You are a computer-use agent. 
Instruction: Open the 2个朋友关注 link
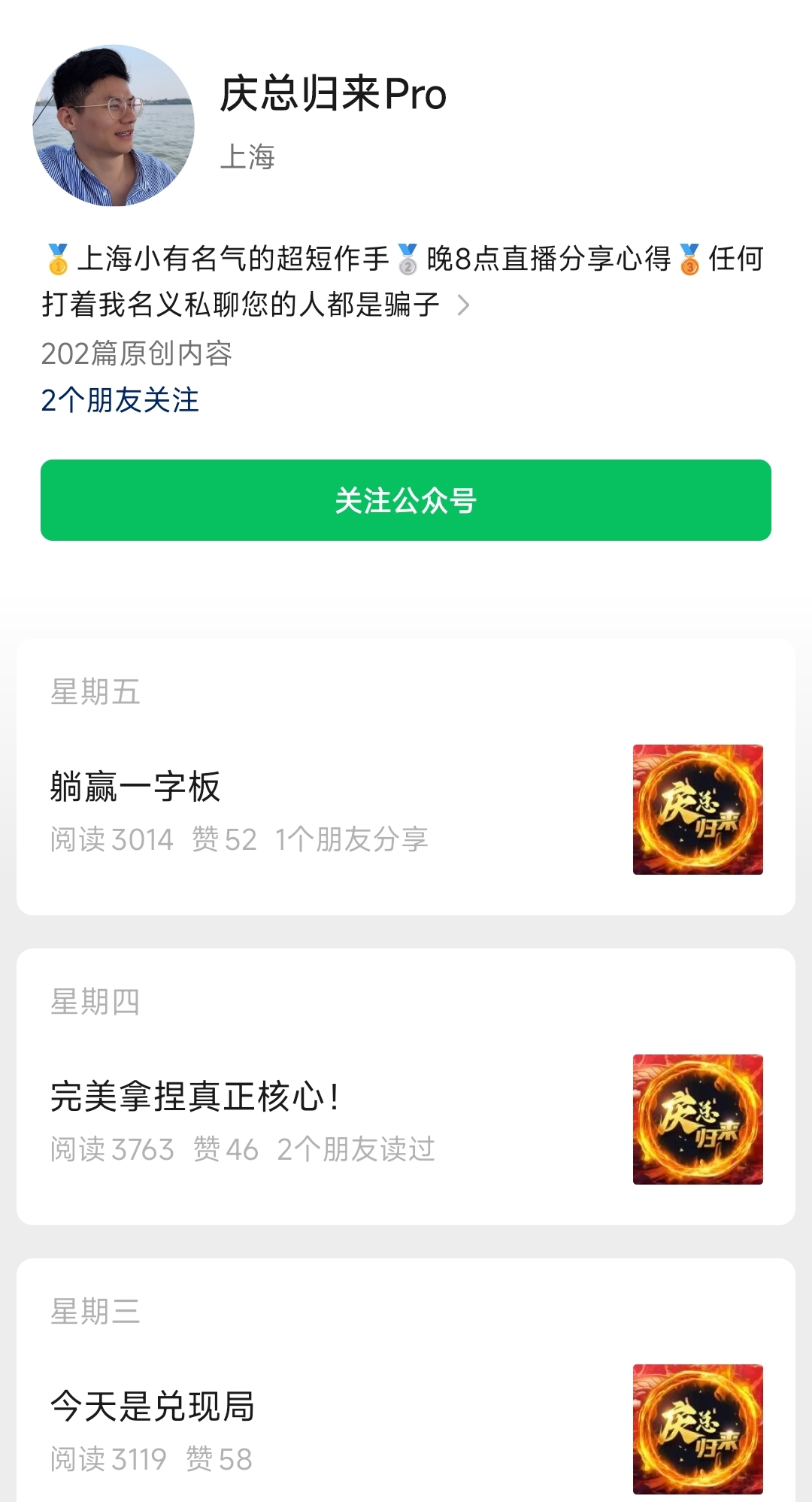(x=120, y=400)
